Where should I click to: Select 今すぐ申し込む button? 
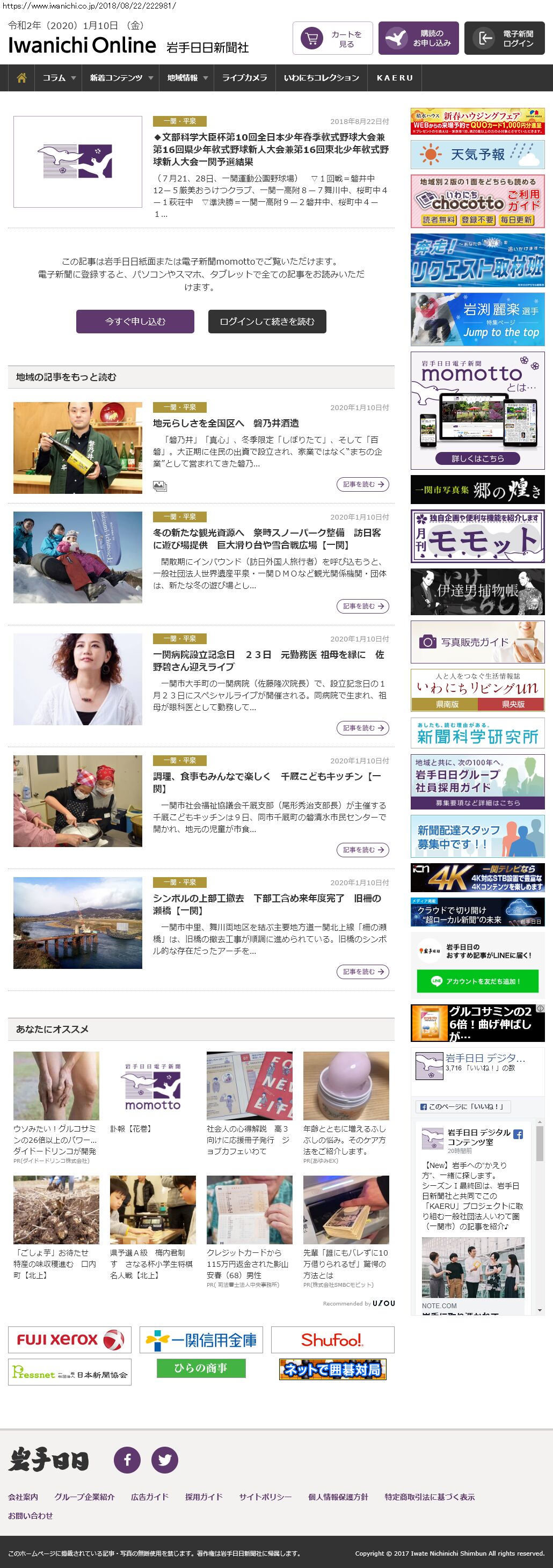coord(135,322)
